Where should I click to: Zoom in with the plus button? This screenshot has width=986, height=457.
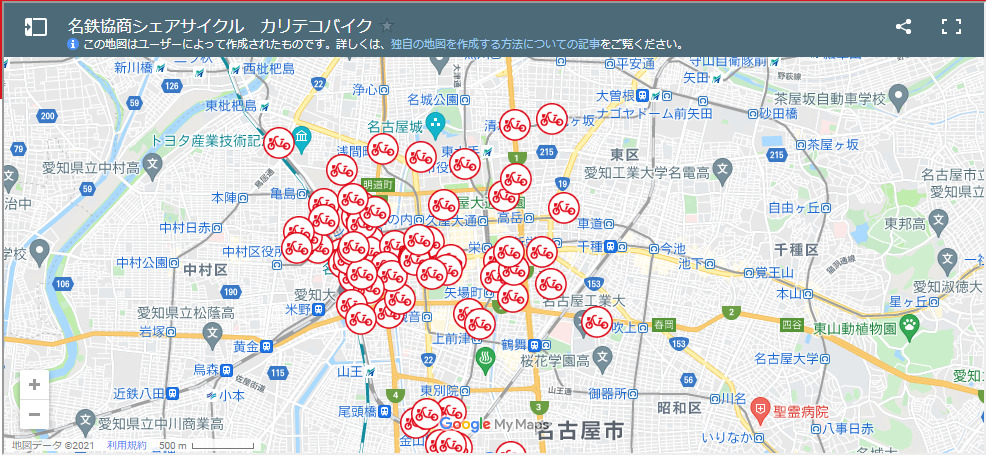(34, 384)
